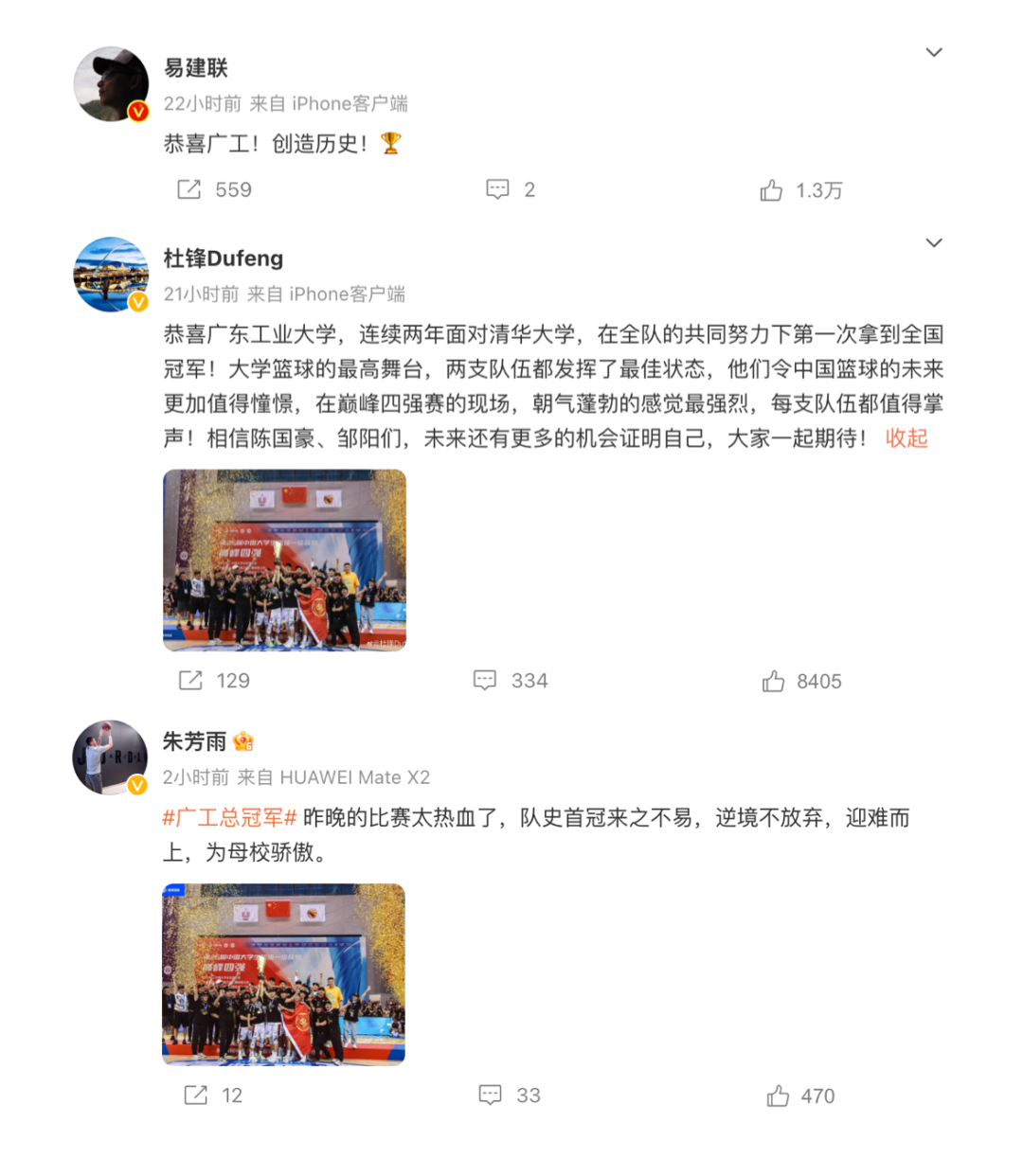The width and height of the screenshot is (1023, 1176).
Task: Expand the dropdown chevron on 易建联's post
Action: [934, 53]
